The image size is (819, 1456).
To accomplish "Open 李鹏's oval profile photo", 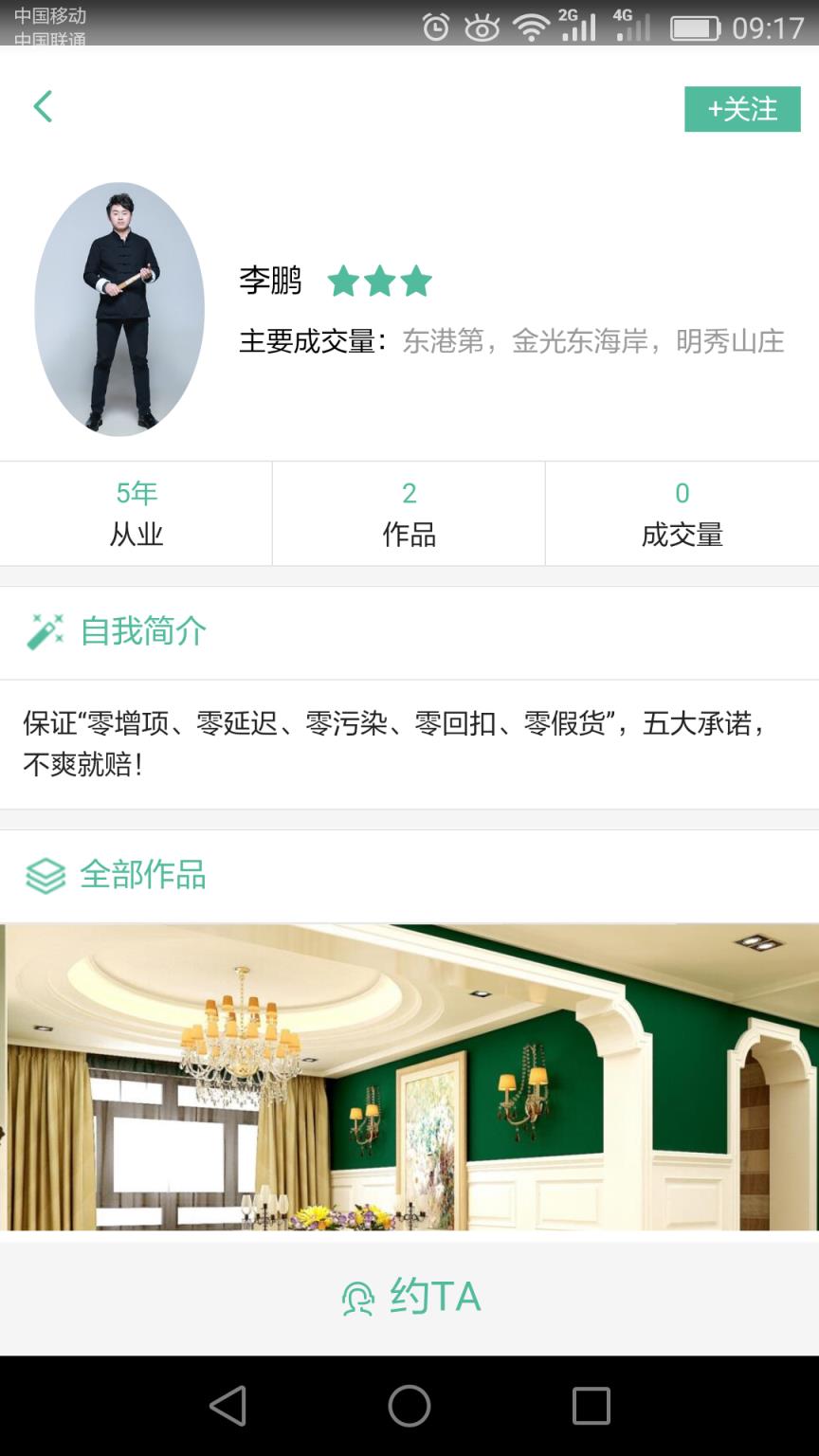I will click(119, 309).
